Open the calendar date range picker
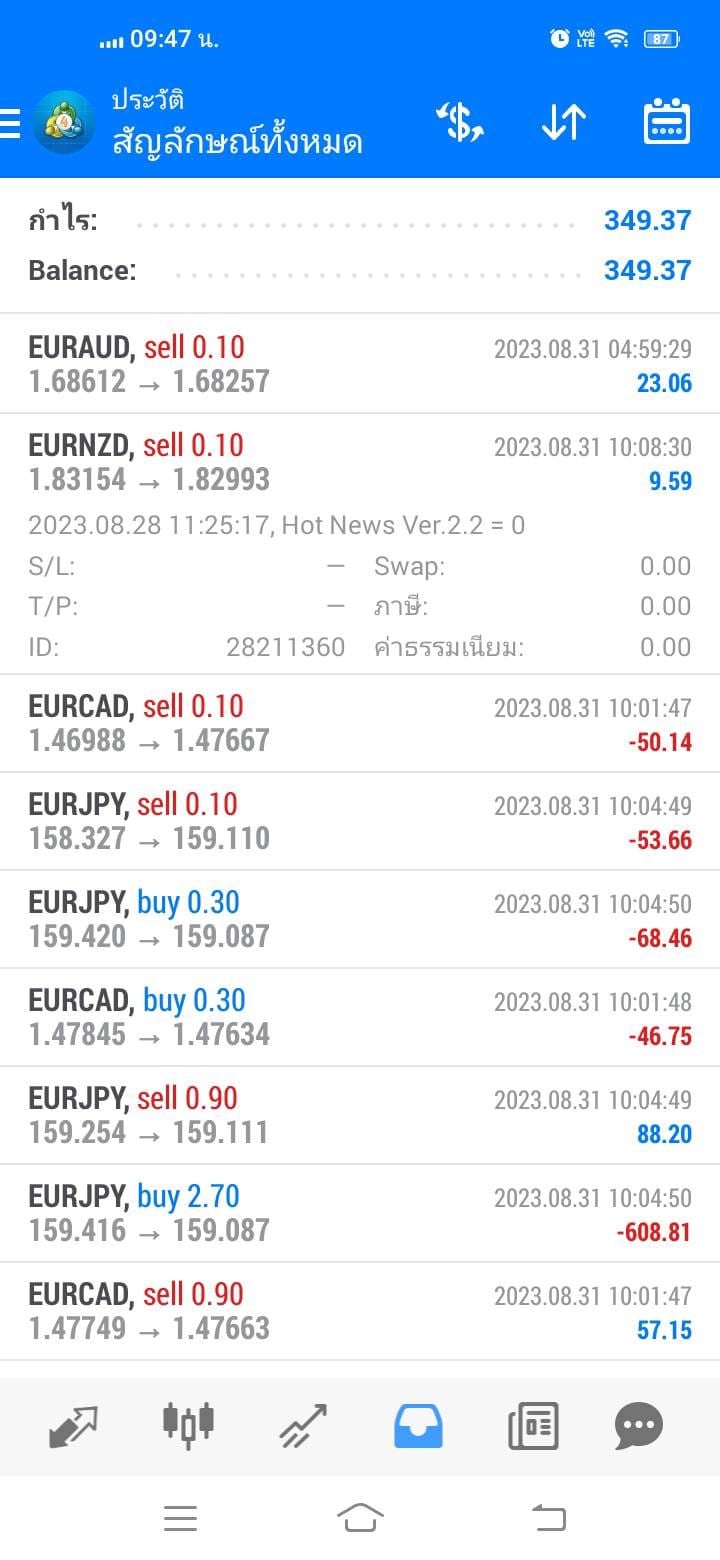This screenshot has height=1560, width=720. tap(666, 123)
